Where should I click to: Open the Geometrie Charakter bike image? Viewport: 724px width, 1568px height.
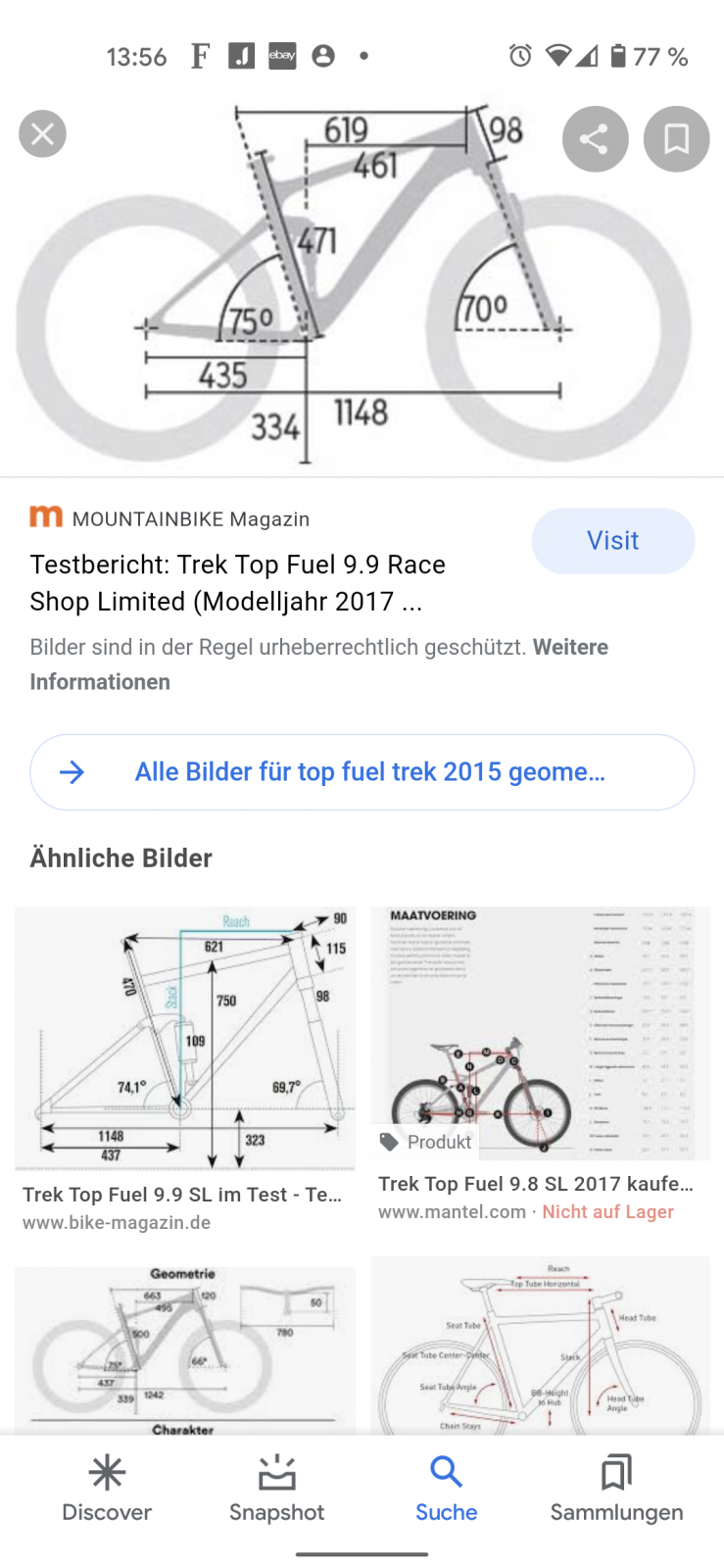185,1350
